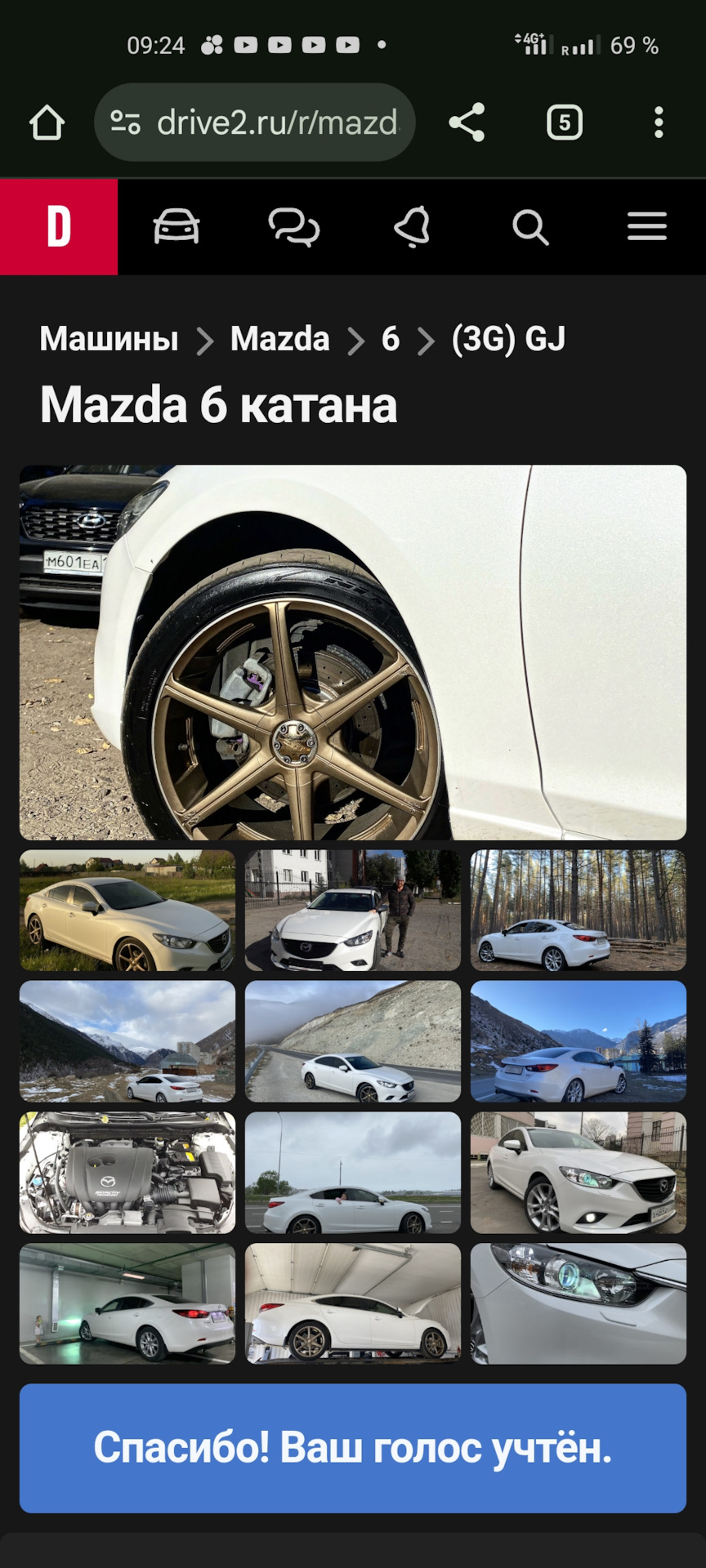The width and height of the screenshot is (706, 1568).
Task: Open the cars section icon
Action: pos(176,227)
